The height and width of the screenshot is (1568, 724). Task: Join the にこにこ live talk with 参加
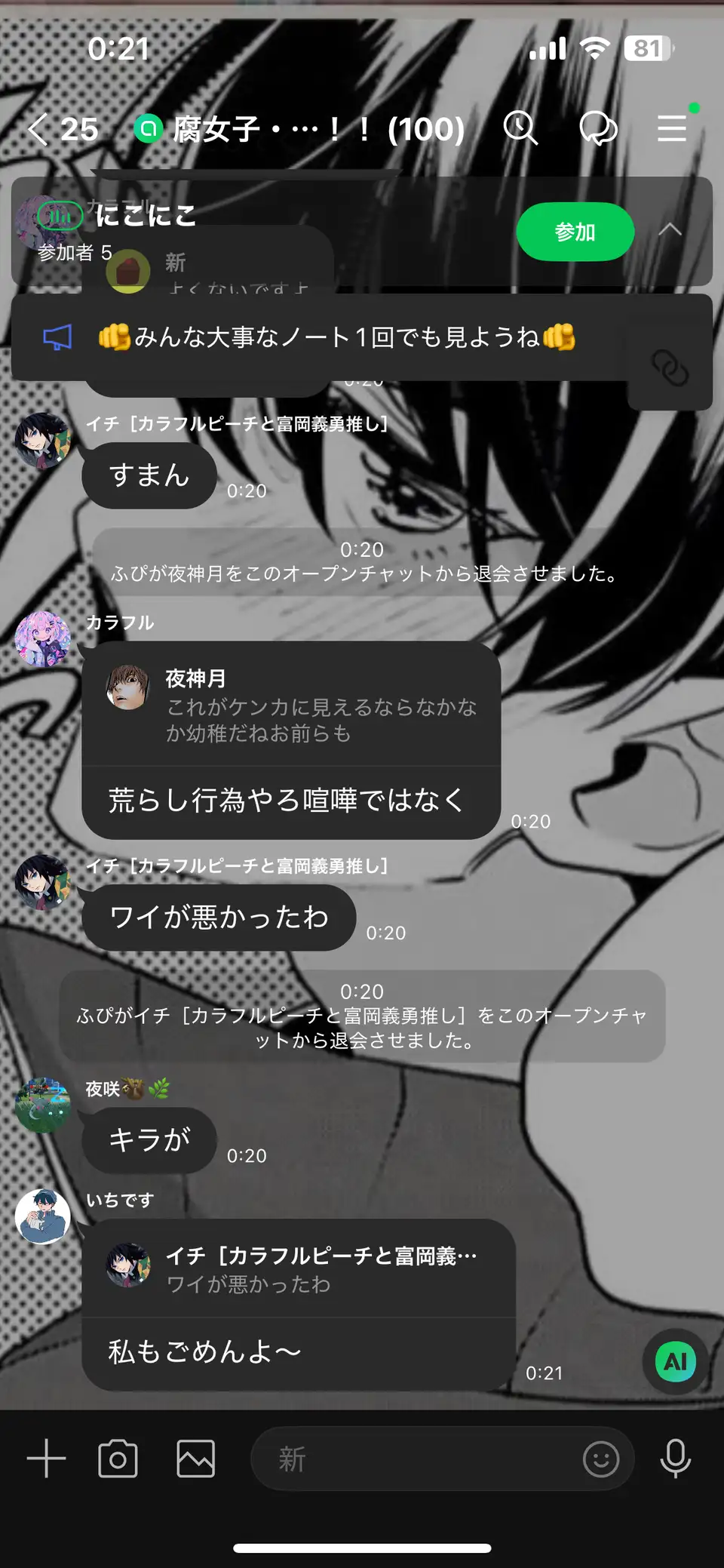coord(575,232)
